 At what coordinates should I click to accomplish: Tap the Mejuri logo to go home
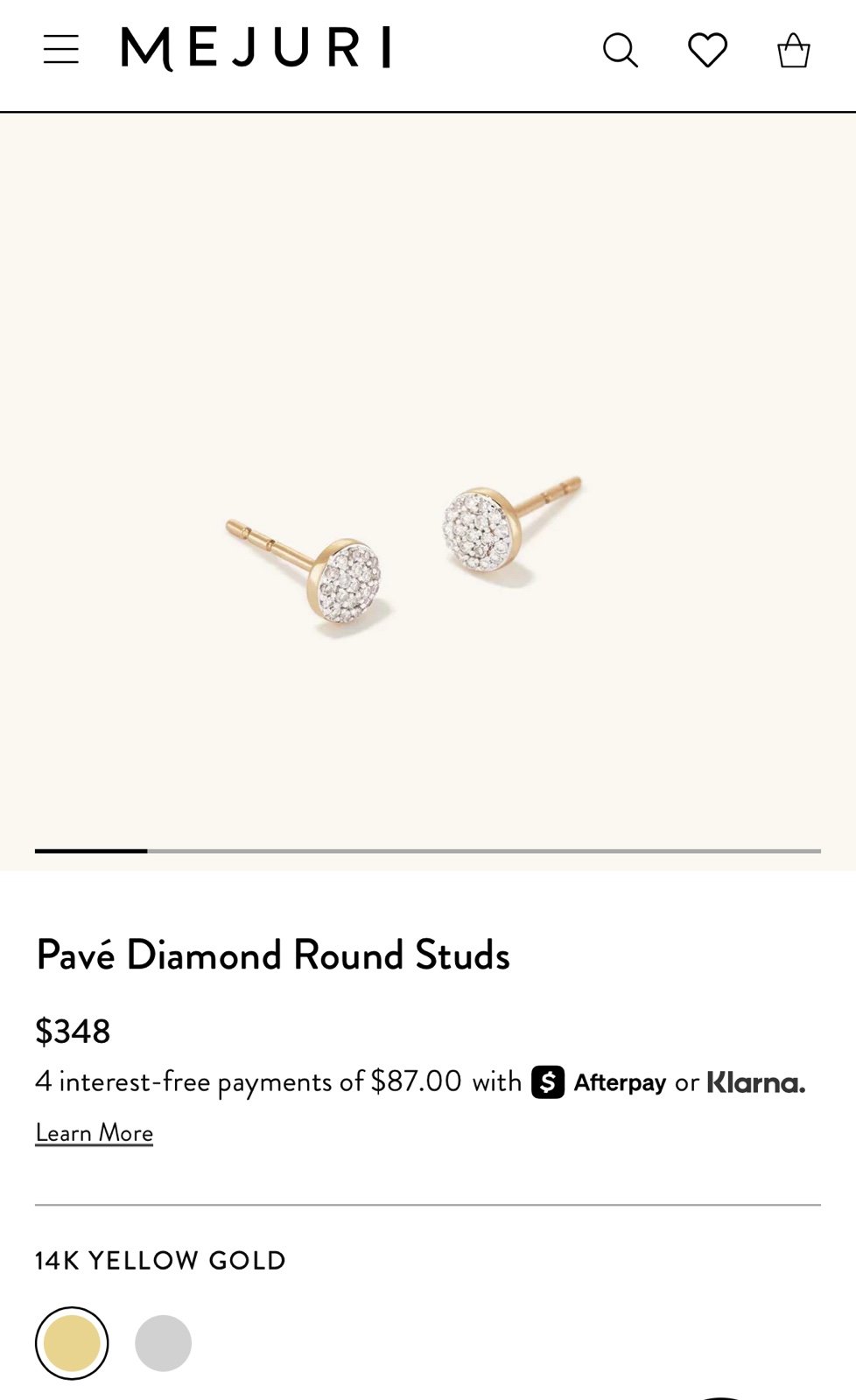[x=256, y=48]
